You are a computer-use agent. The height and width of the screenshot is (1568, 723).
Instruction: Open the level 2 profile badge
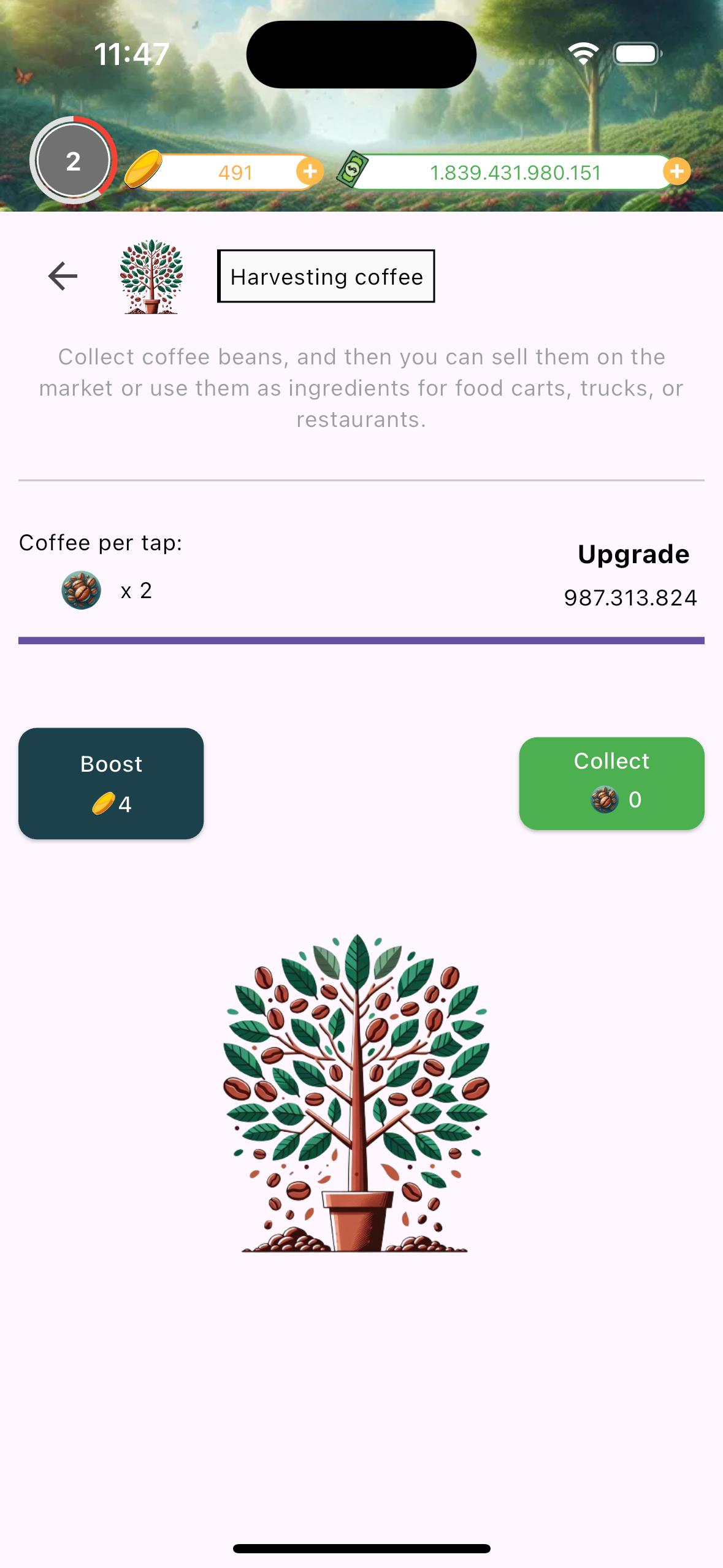pyautogui.click(x=74, y=161)
